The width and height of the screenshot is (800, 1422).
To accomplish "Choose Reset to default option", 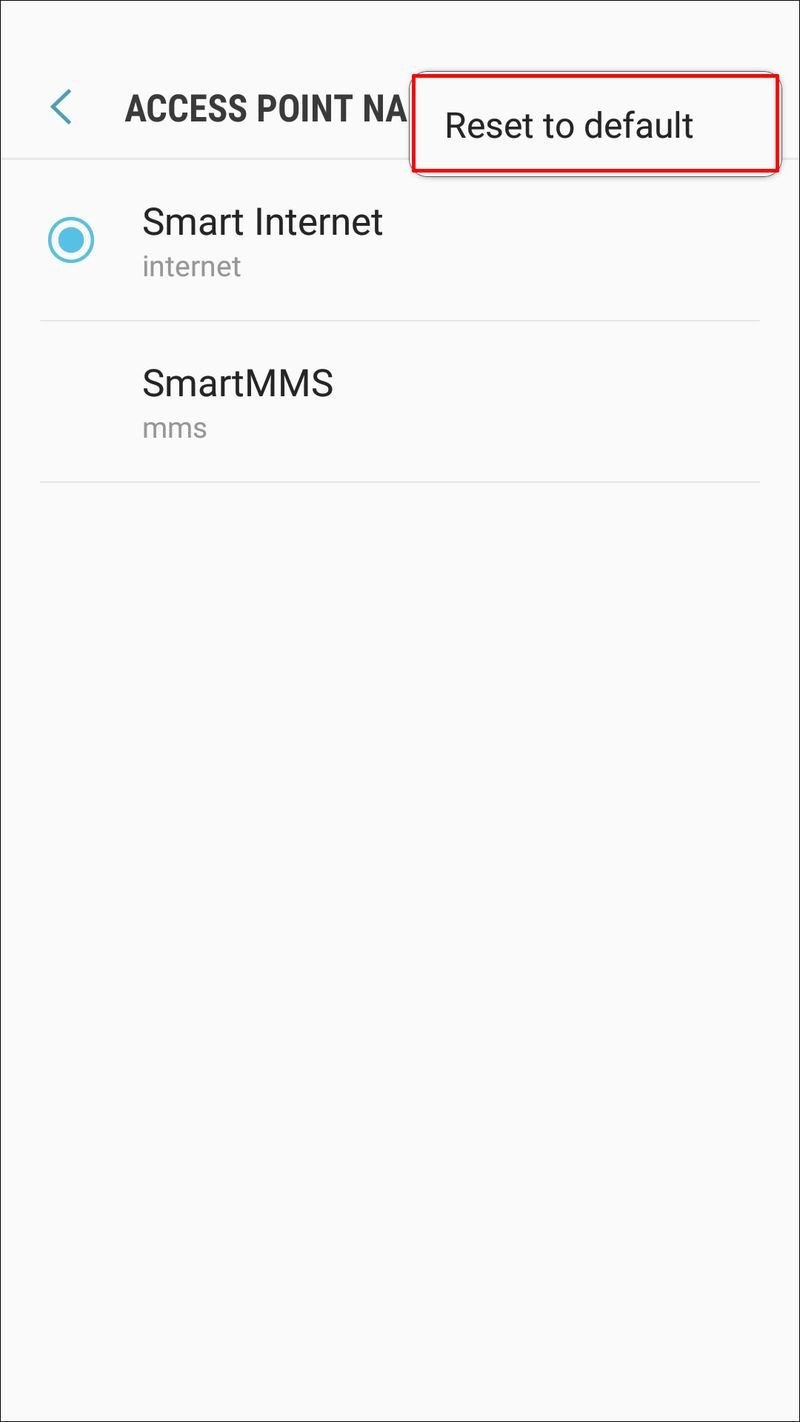I will click(595, 124).
